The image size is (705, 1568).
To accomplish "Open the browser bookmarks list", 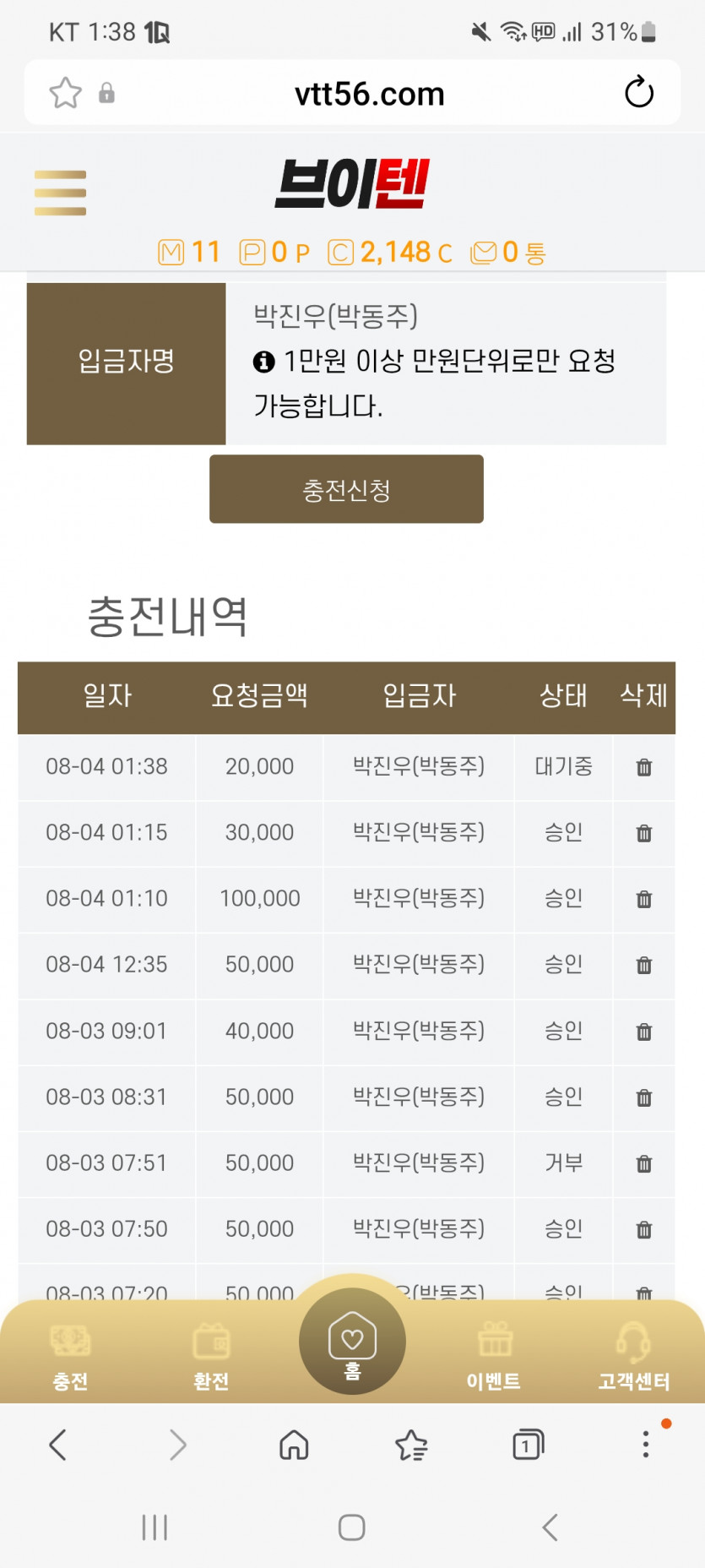I will [411, 1445].
